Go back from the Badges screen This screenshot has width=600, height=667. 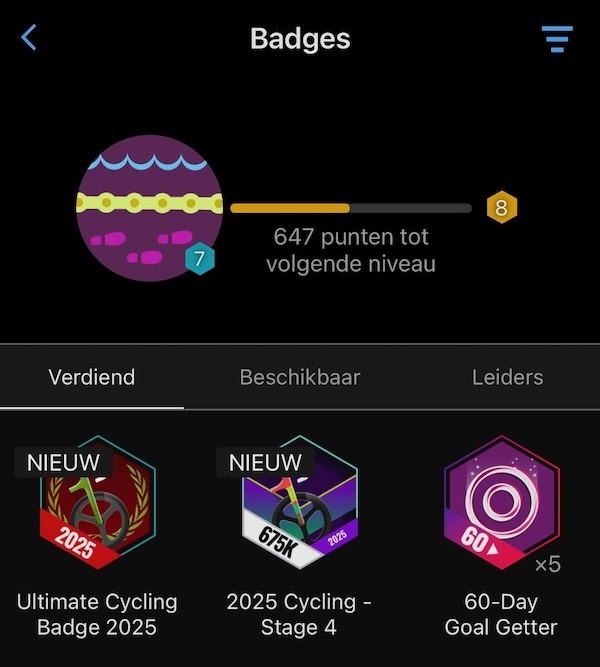pyautogui.click(x=29, y=39)
